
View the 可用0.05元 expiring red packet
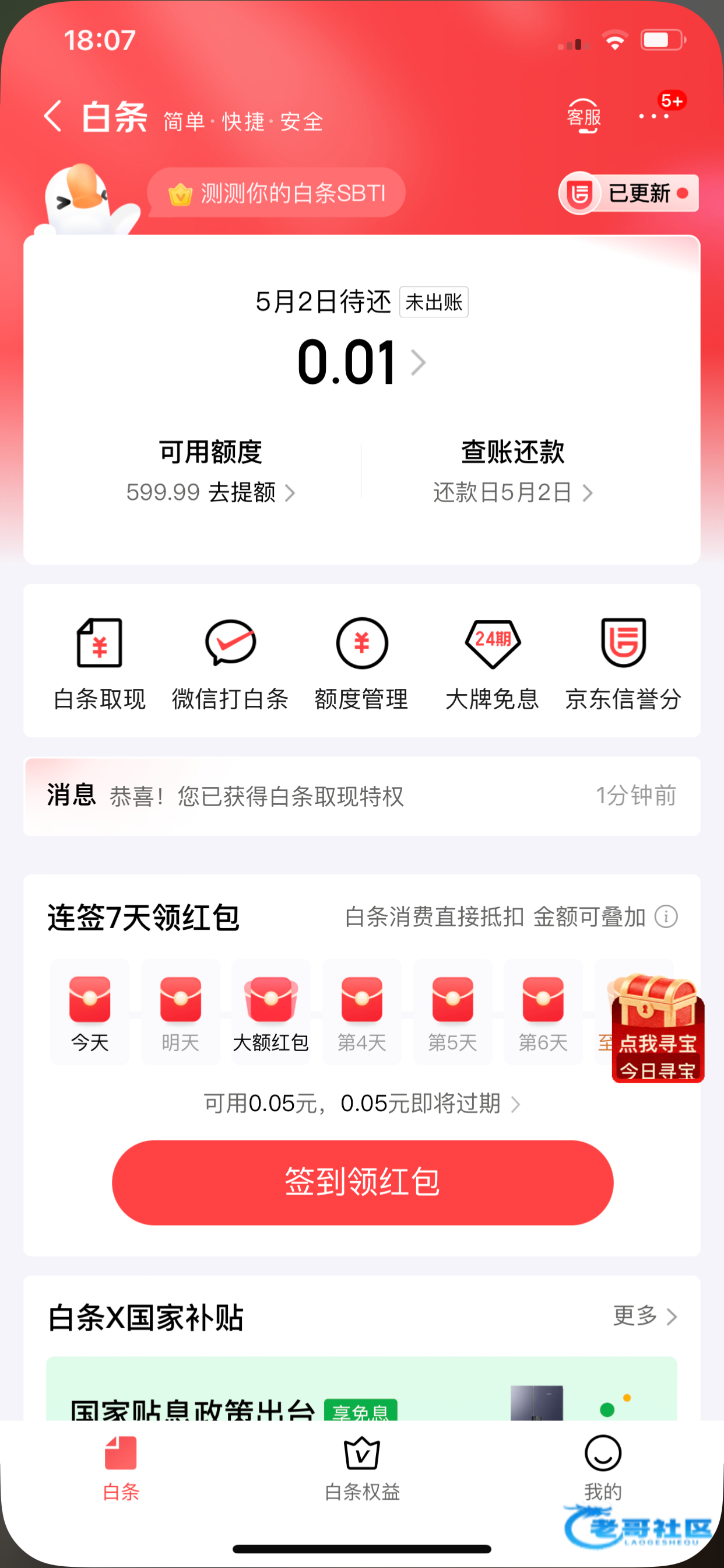(x=361, y=1104)
